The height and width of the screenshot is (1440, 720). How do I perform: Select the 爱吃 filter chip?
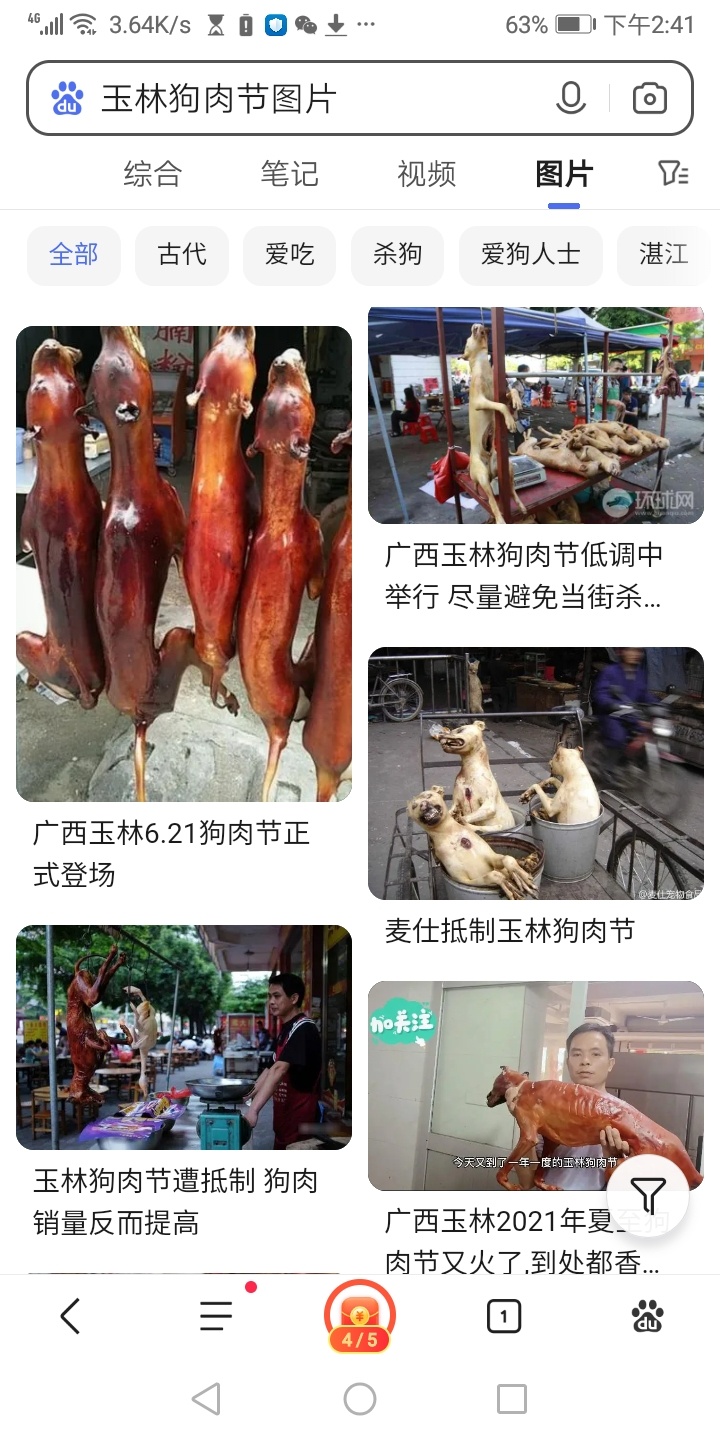(290, 255)
